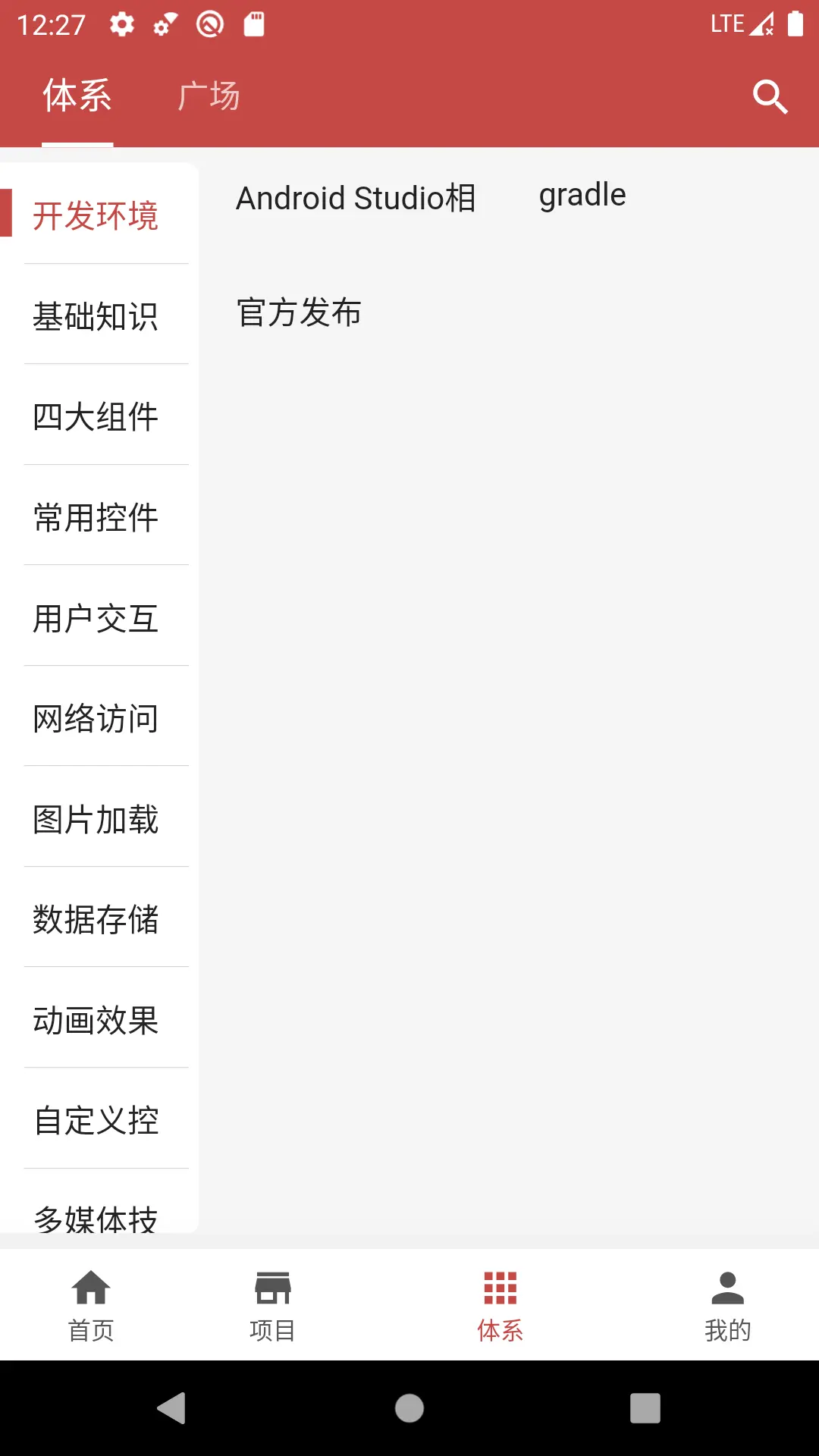Switch to the 广场 tab
This screenshot has width=819, height=1456.
(x=210, y=96)
